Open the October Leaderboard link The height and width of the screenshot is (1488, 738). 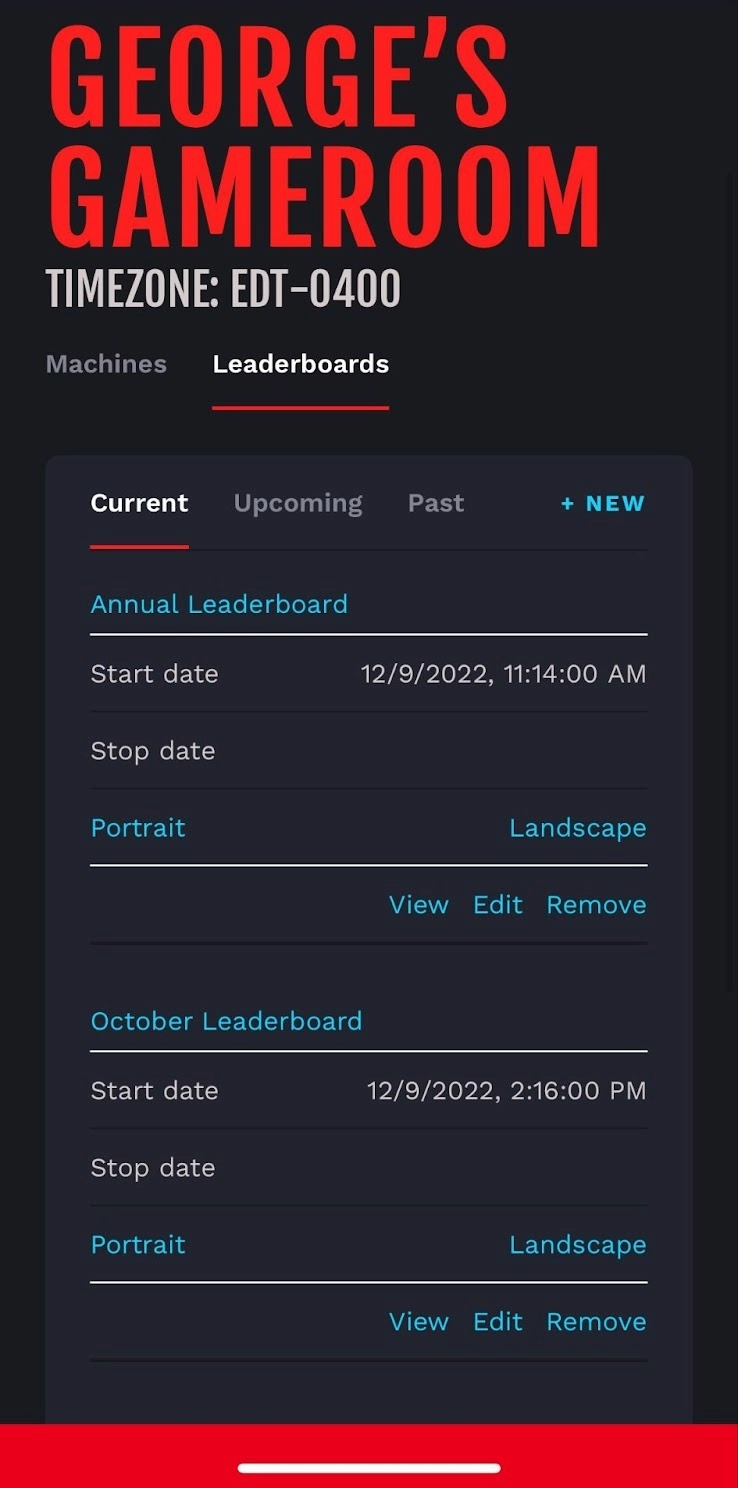point(226,1021)
